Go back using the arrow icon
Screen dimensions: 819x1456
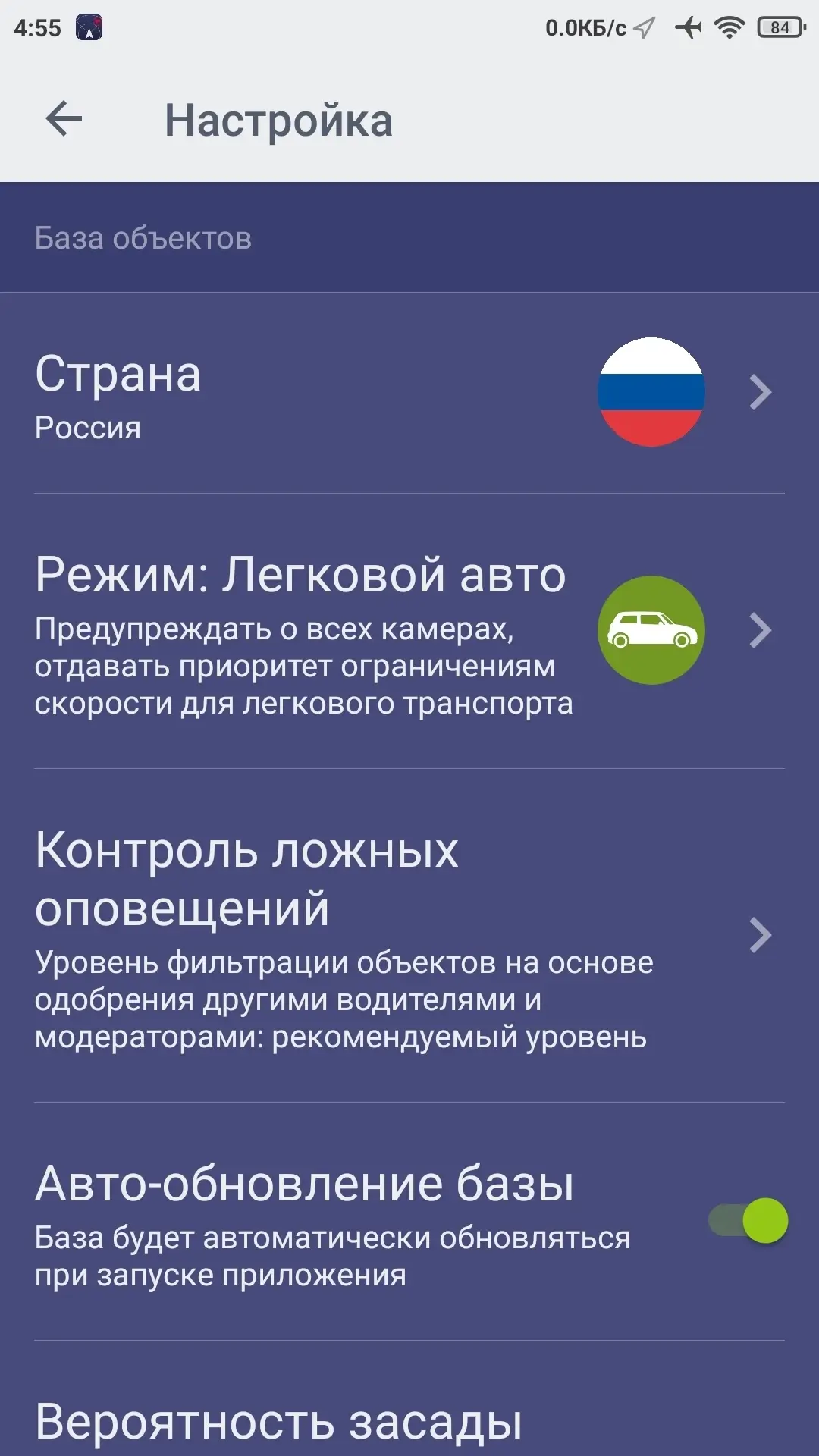click(x=64, y=119)
